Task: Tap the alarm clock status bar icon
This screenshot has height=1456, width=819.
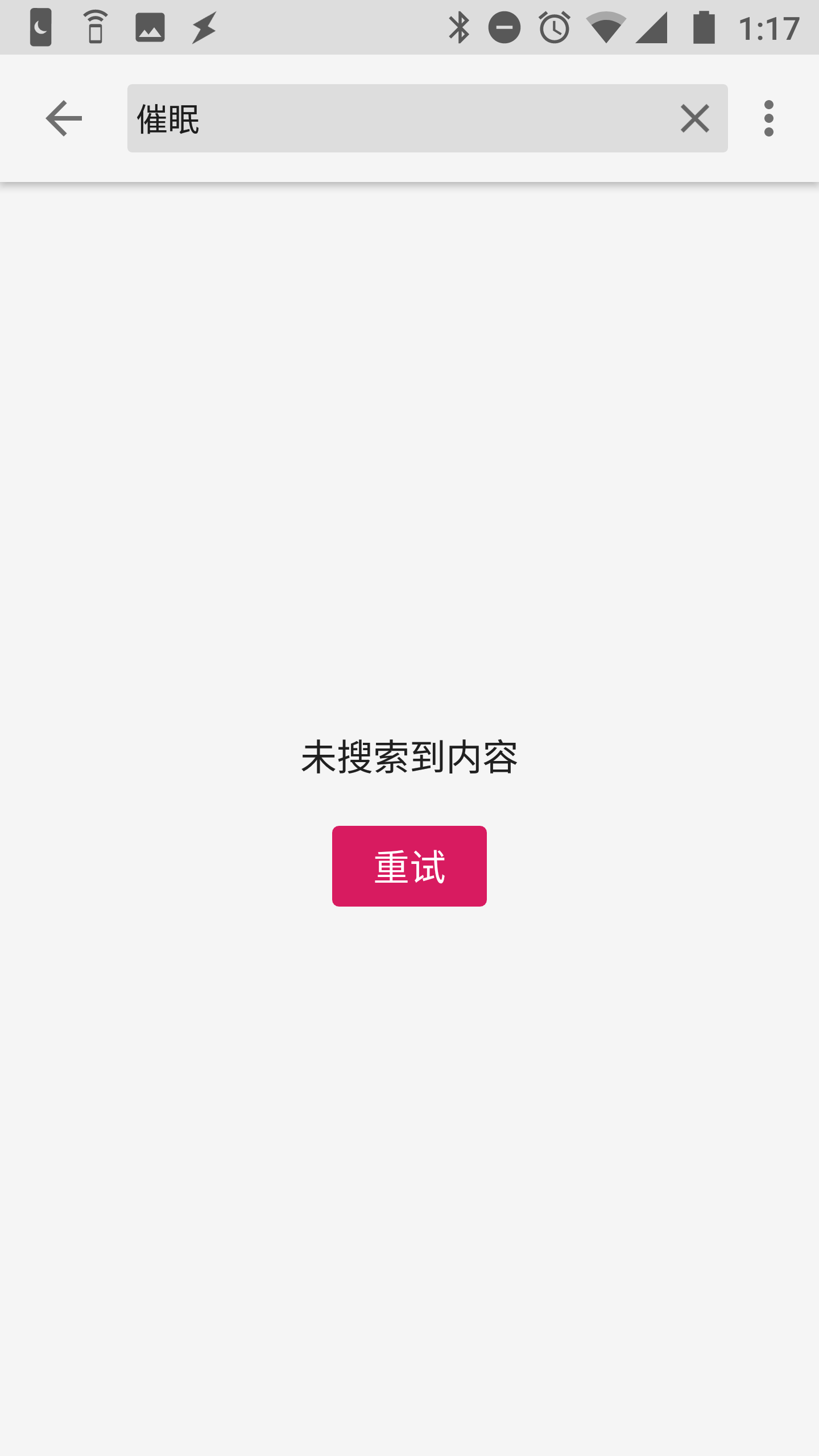Action: click(555, 26)
